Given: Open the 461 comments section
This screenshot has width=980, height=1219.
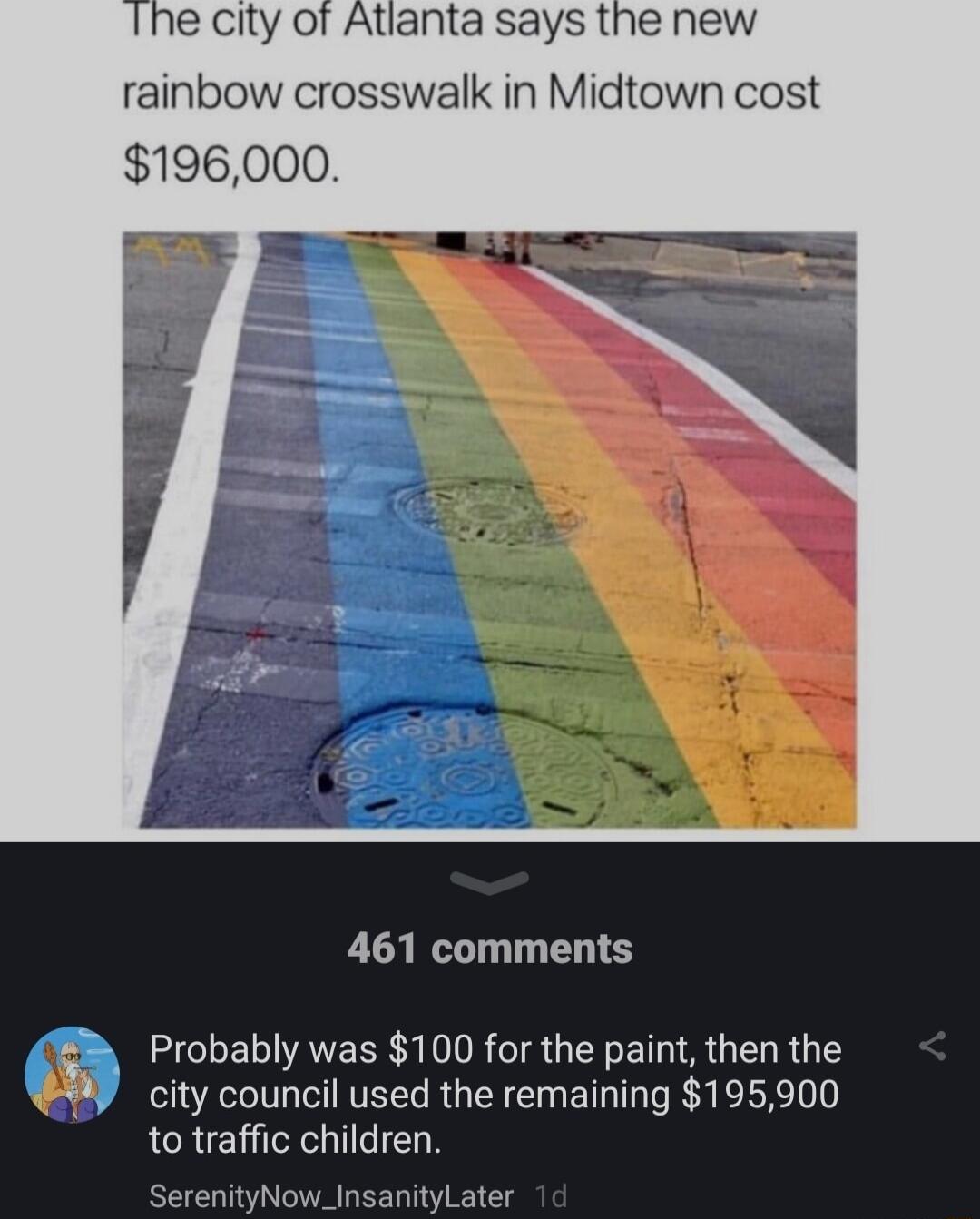Looking at the screenshot, I should click(x=490, y=948).
